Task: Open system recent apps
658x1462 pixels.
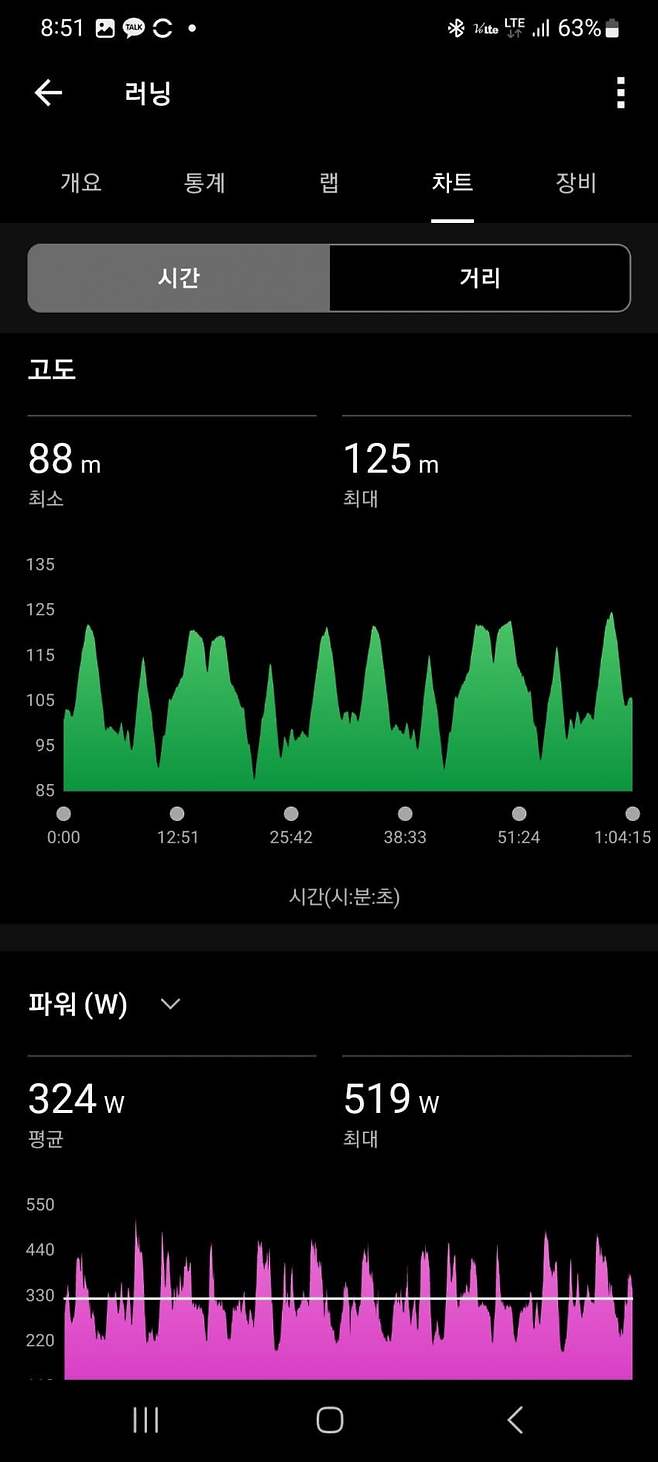Action: (146, 1419)
